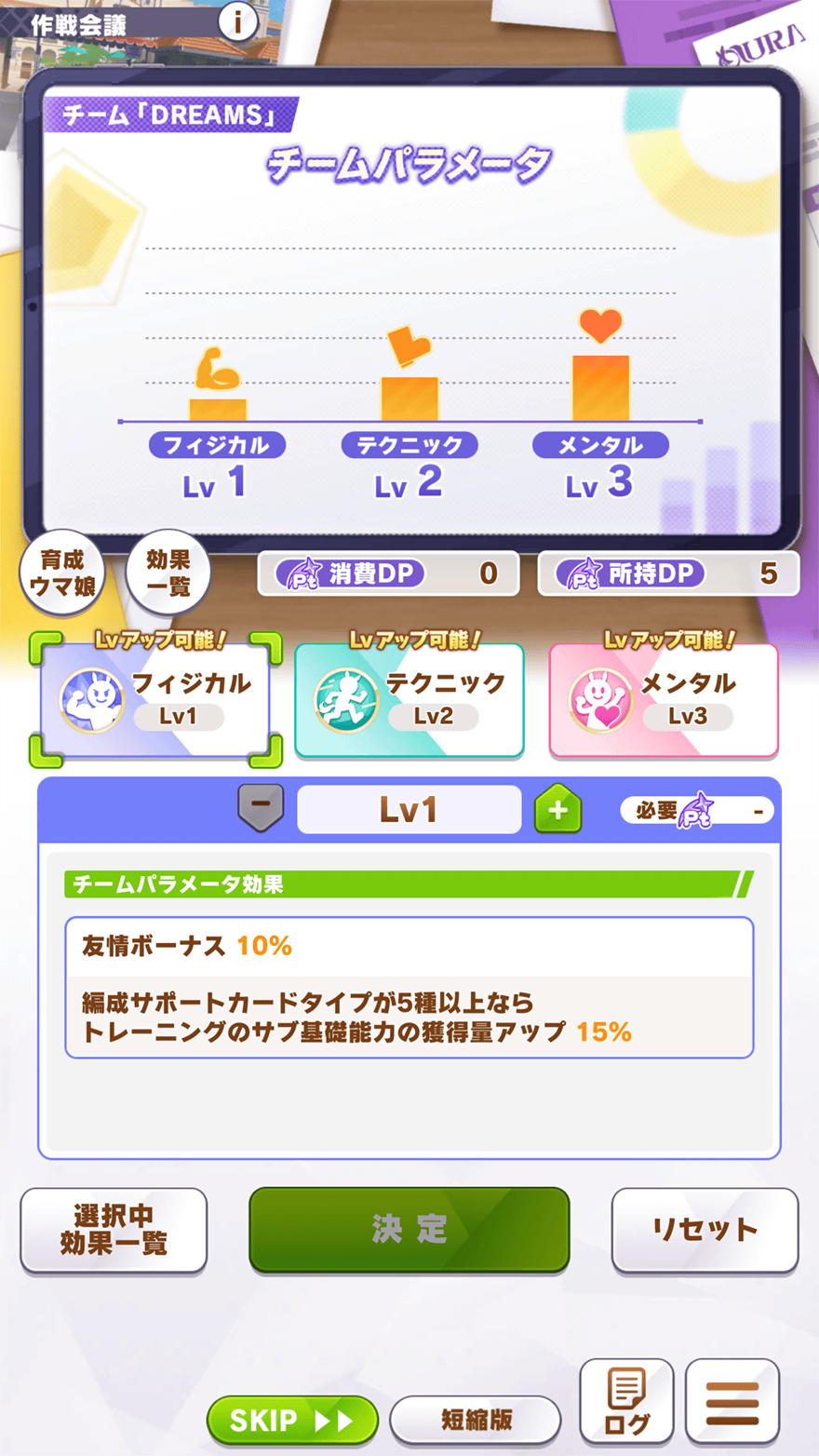Open the hamburger menu
Viewport: 819px width, 1456px height.
[732, 1402]
